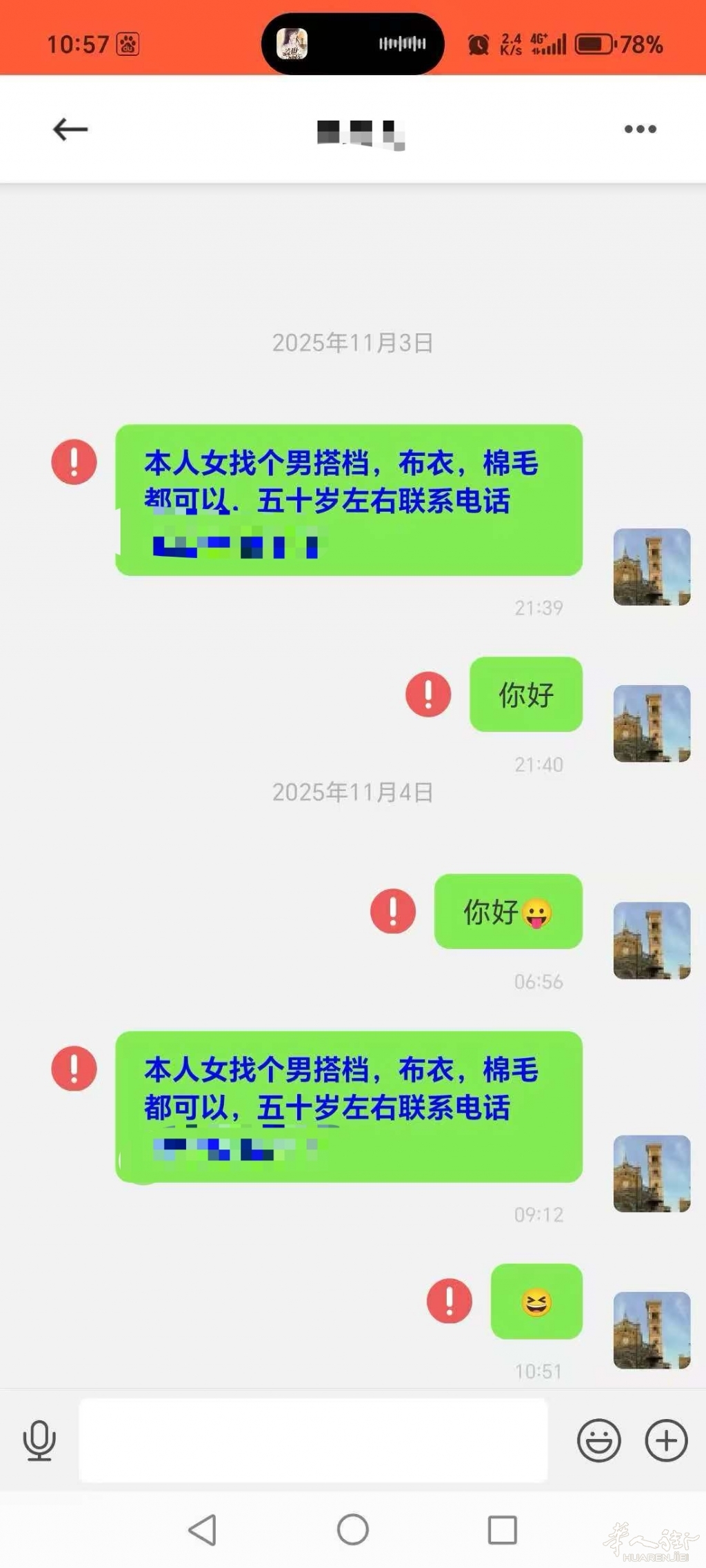
Task: Resend the failed 你好 message
Action: click(430, 696)
